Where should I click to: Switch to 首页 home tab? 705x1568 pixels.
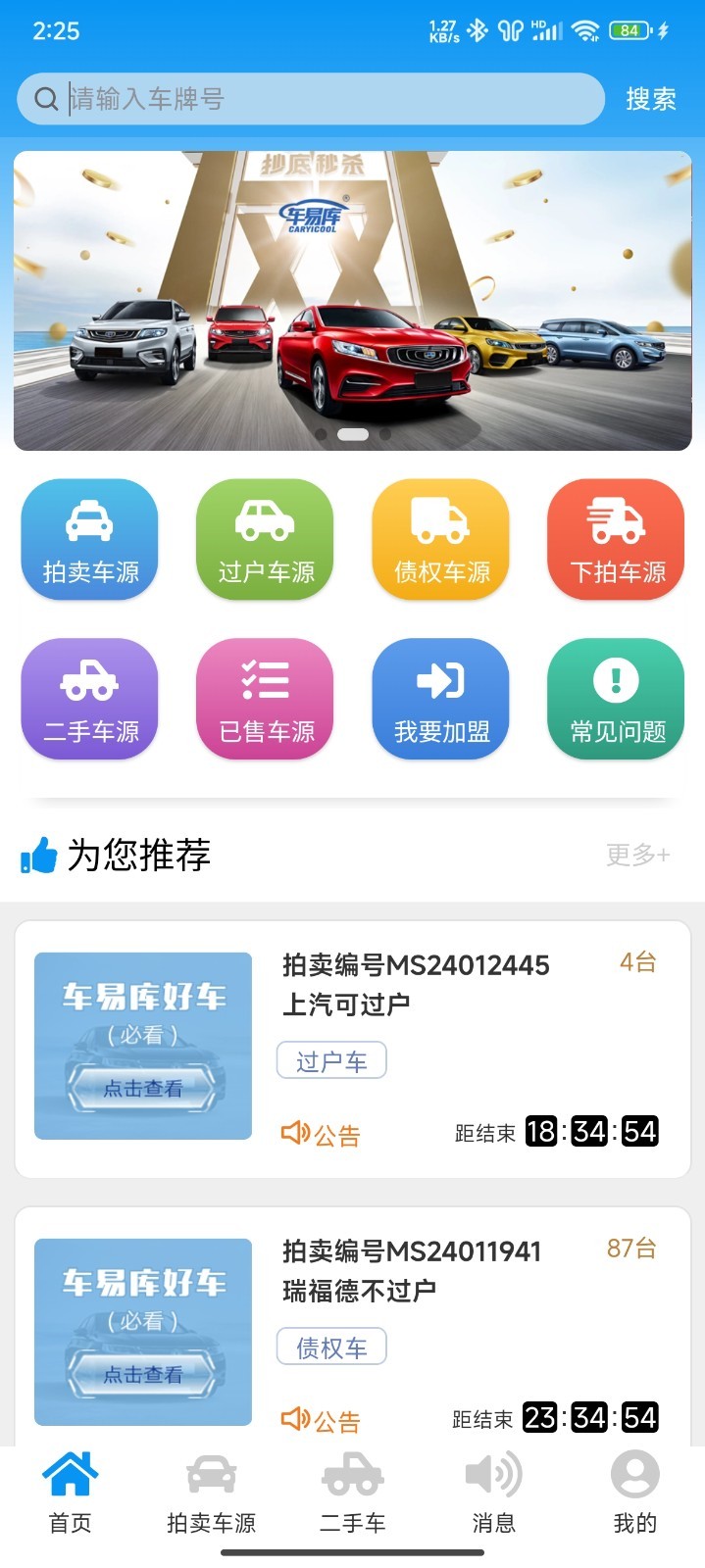pos(71,1494)
